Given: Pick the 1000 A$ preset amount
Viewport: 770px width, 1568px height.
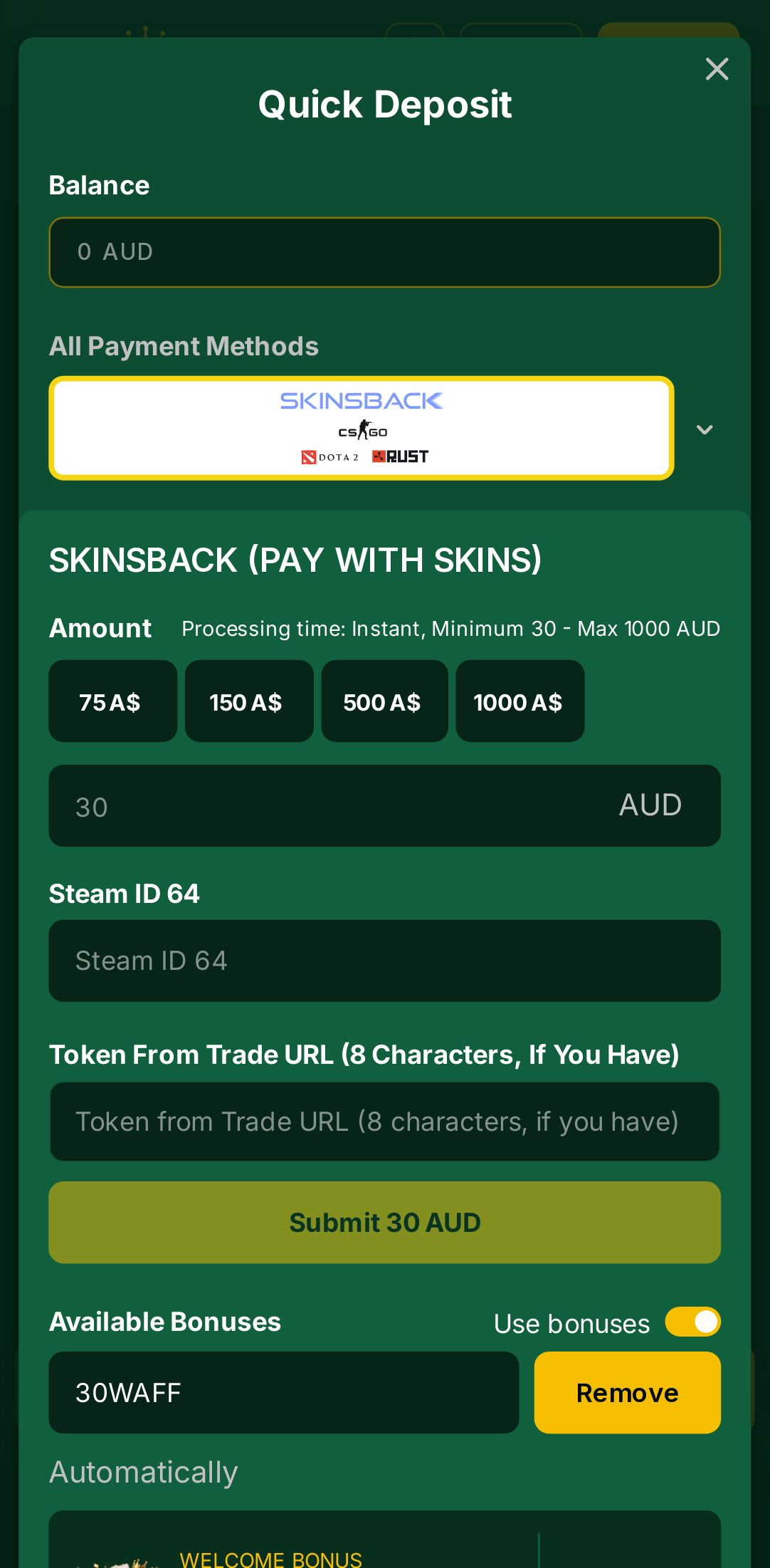Looking at the screenshot, I should (520, 701).
